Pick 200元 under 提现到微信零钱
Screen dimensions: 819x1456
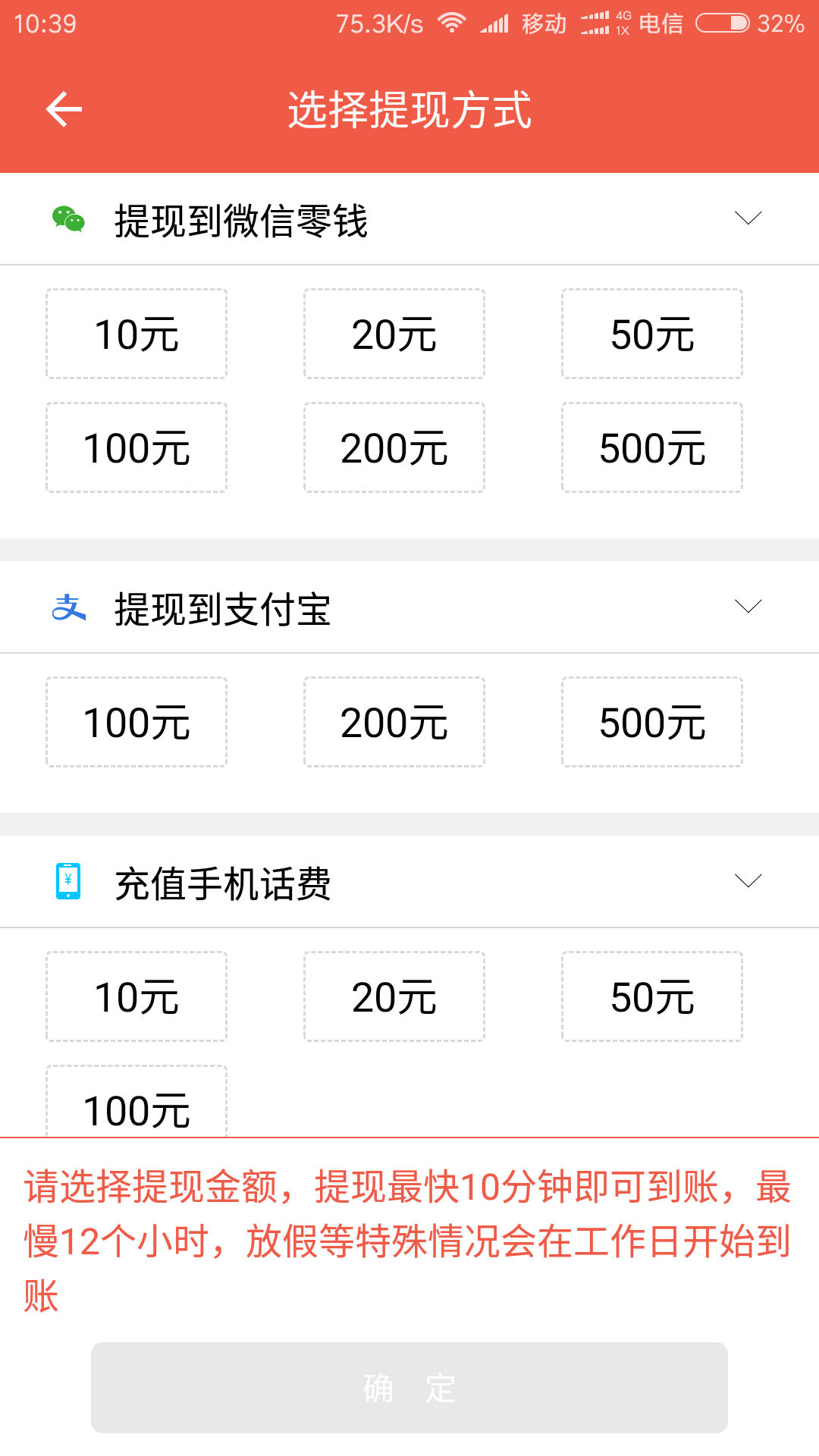coord(394,447)
